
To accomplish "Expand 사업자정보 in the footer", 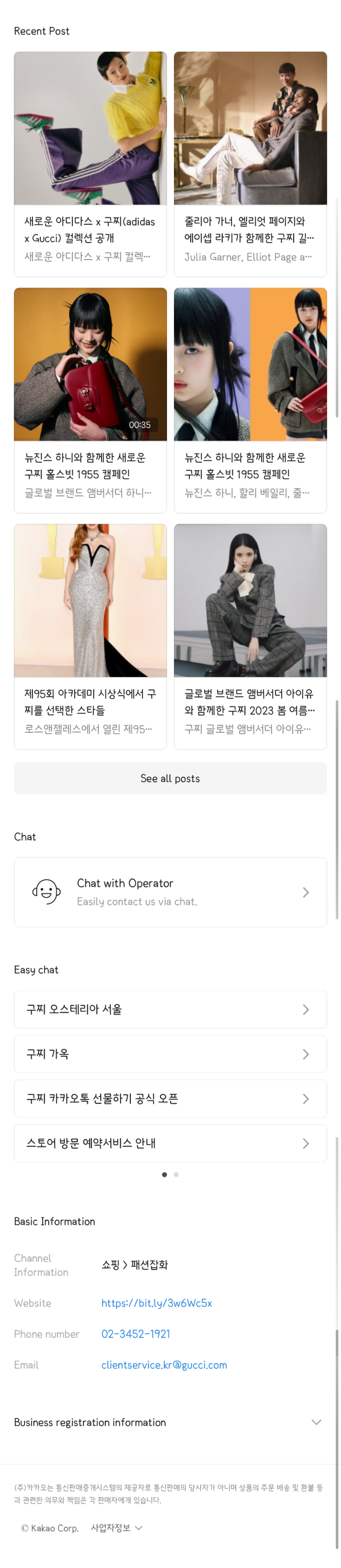I will tap(116, 1527).
